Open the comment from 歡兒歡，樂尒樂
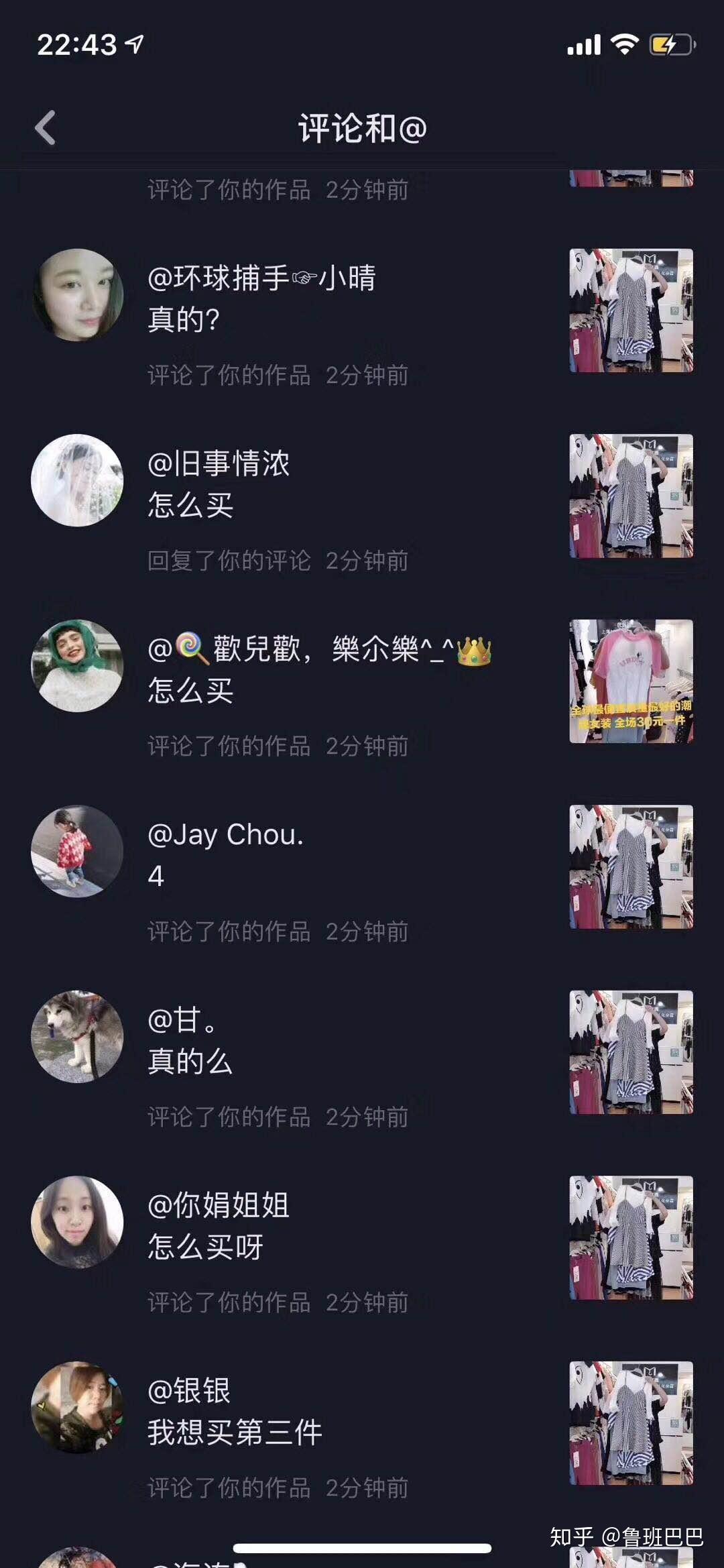This screenshot has height=1568, width=724. 190,691
